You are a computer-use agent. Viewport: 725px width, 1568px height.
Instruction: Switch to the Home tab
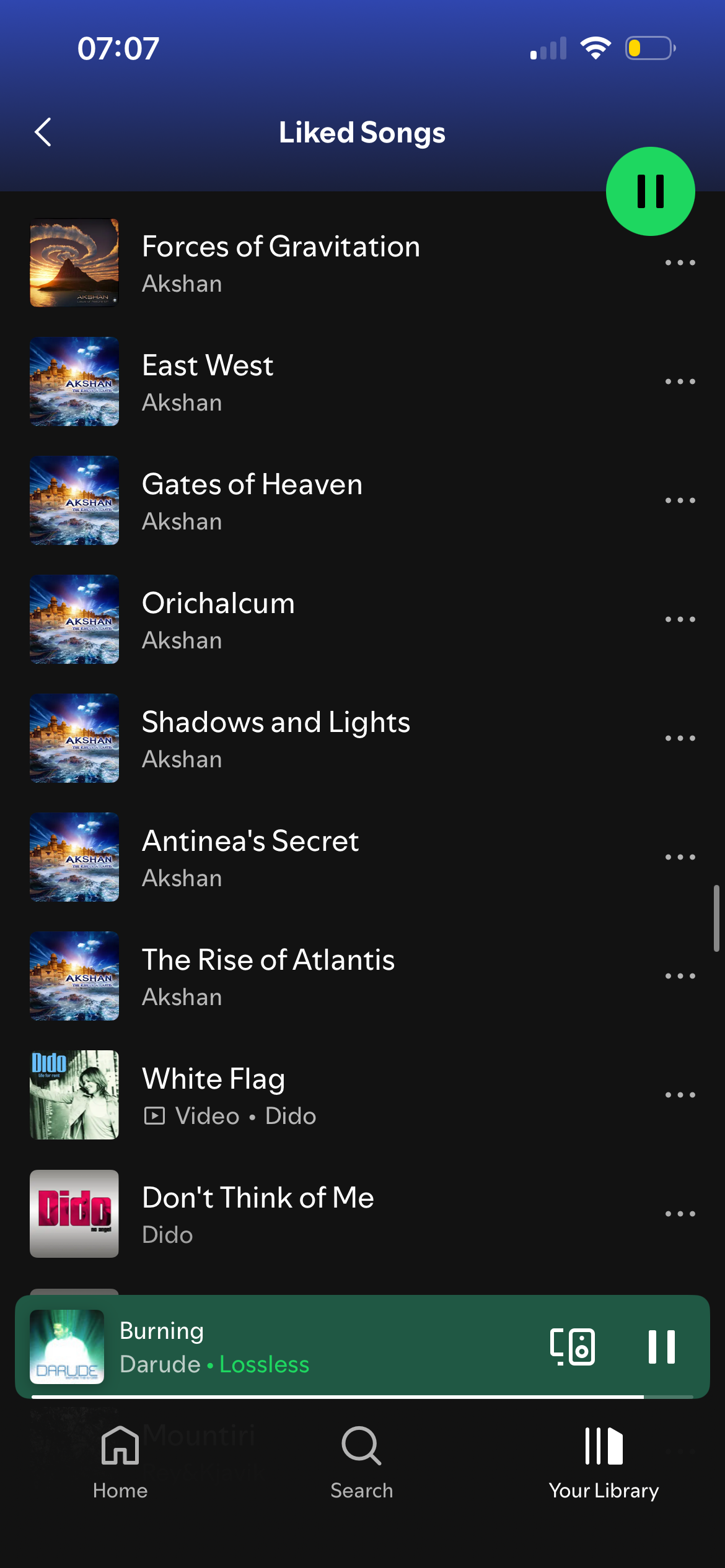(120, 1461)
